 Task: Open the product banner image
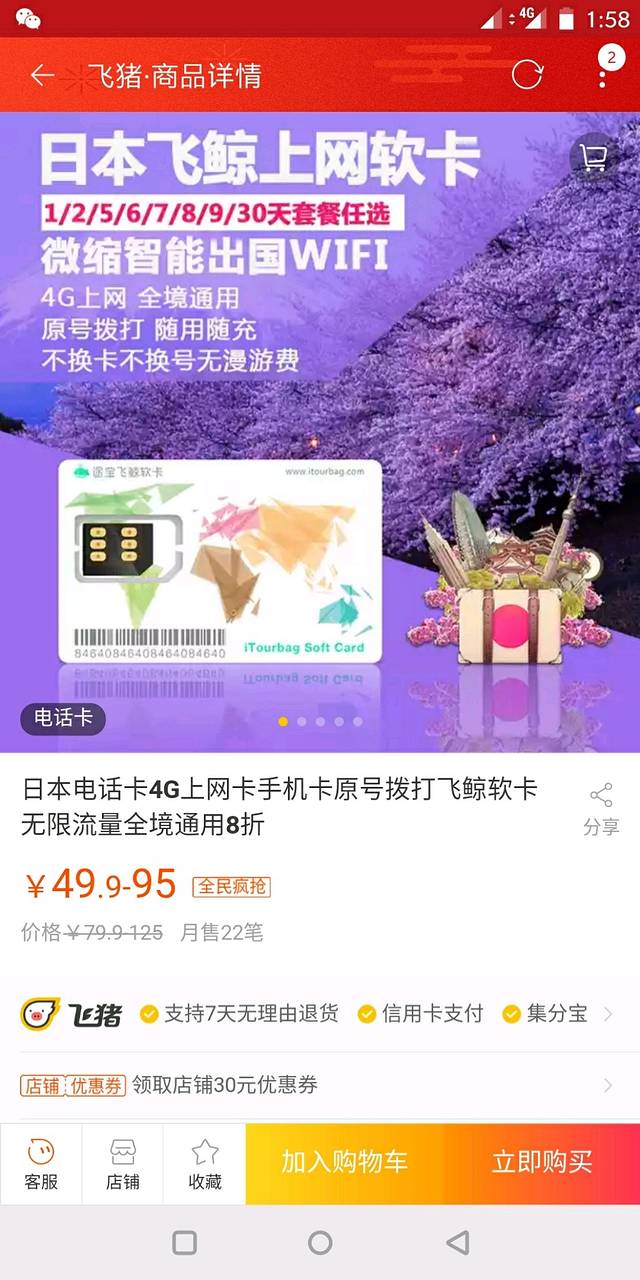[320, 430]
